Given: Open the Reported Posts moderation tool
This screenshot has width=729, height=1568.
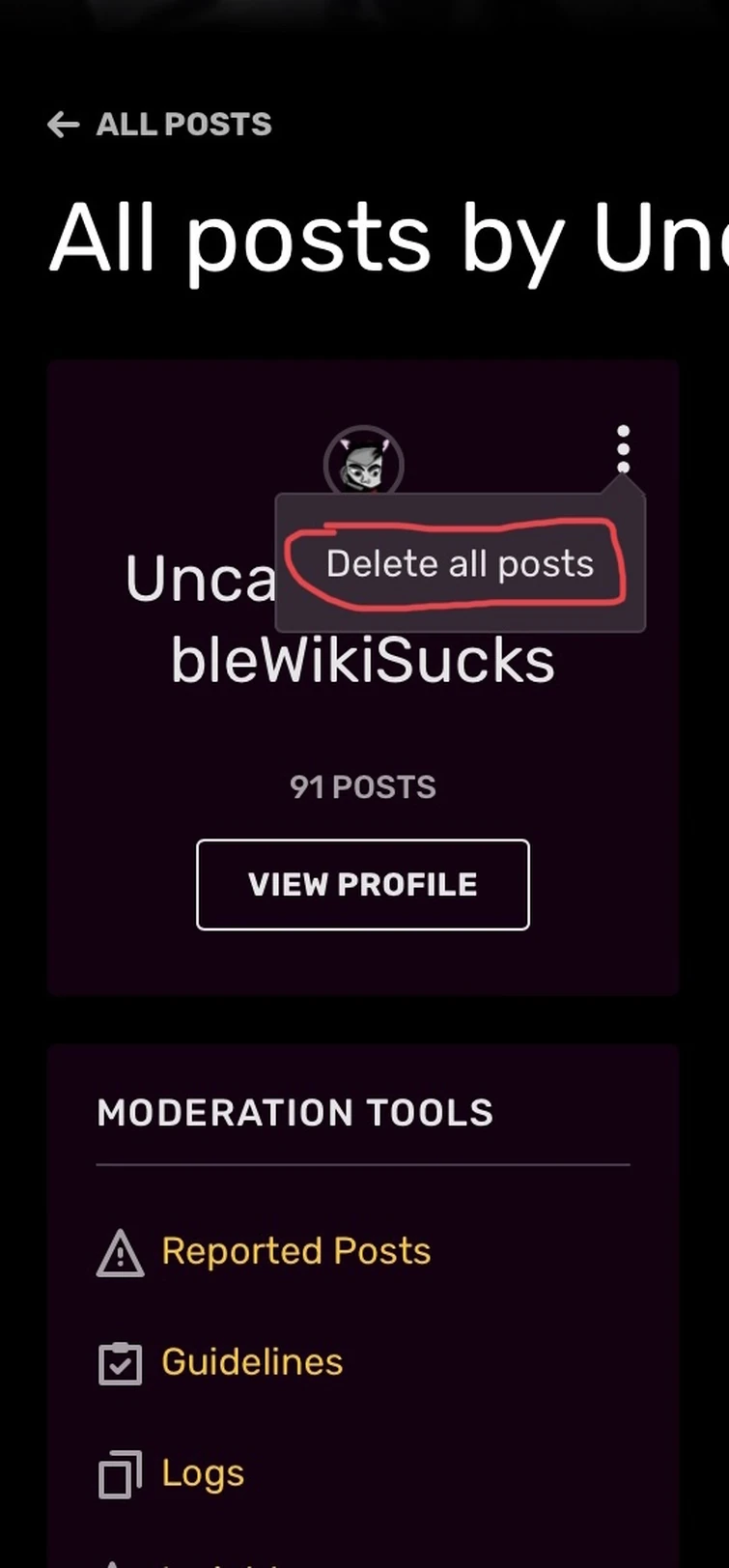Looking at the screenshot, I should 295,1251.
